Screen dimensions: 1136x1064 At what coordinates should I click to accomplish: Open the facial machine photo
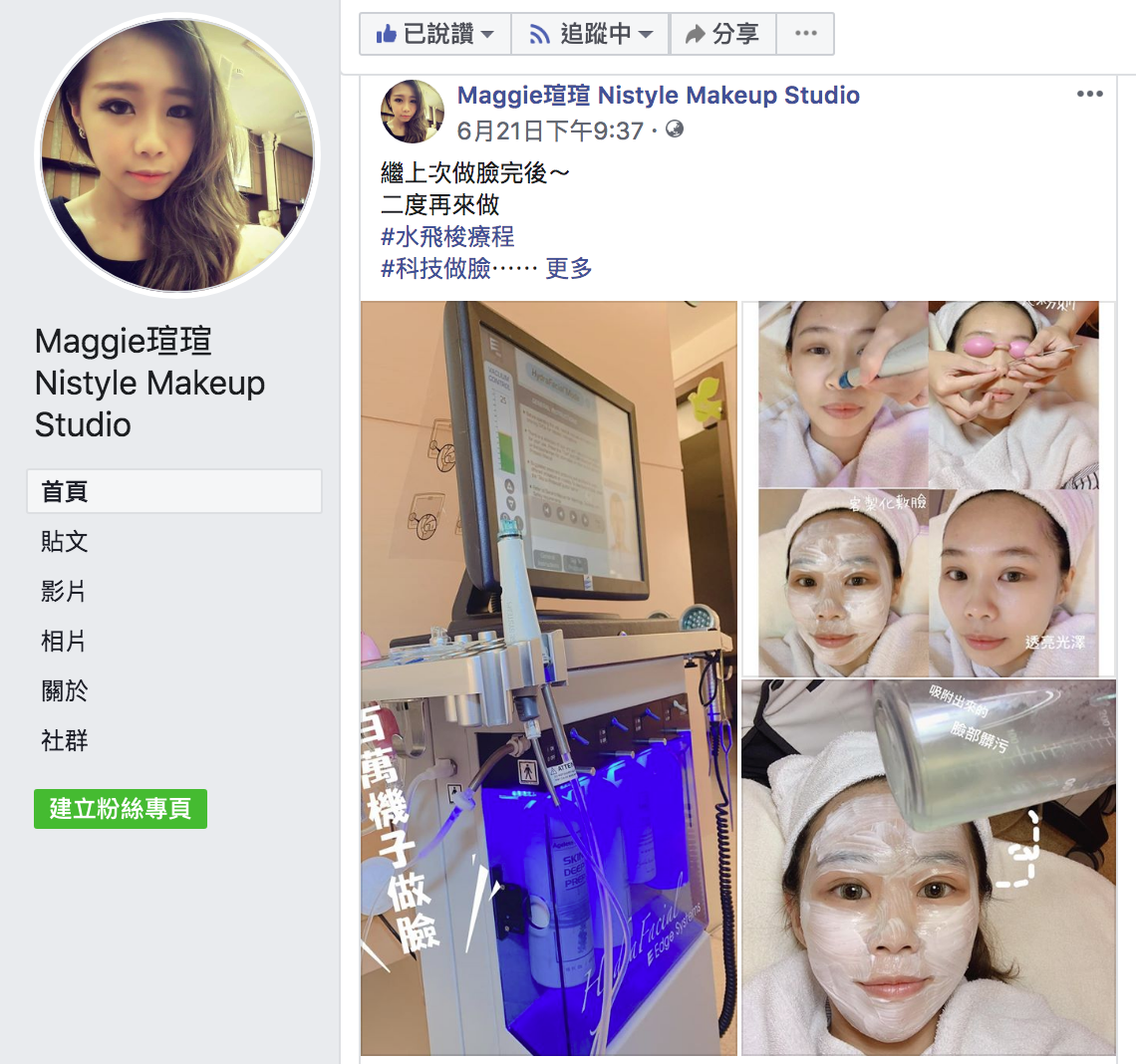tap(549, 677)
